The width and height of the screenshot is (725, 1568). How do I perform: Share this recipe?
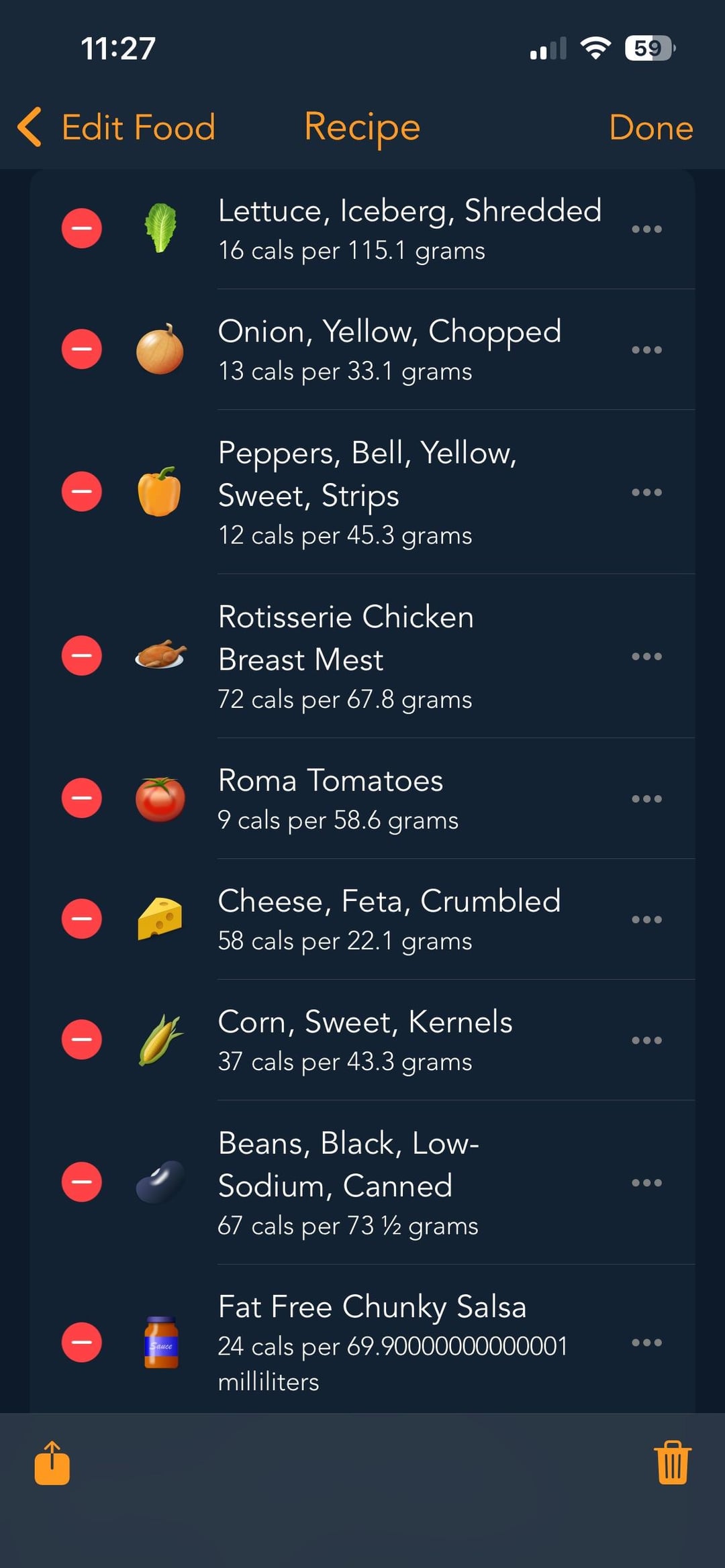[52, 1463]
